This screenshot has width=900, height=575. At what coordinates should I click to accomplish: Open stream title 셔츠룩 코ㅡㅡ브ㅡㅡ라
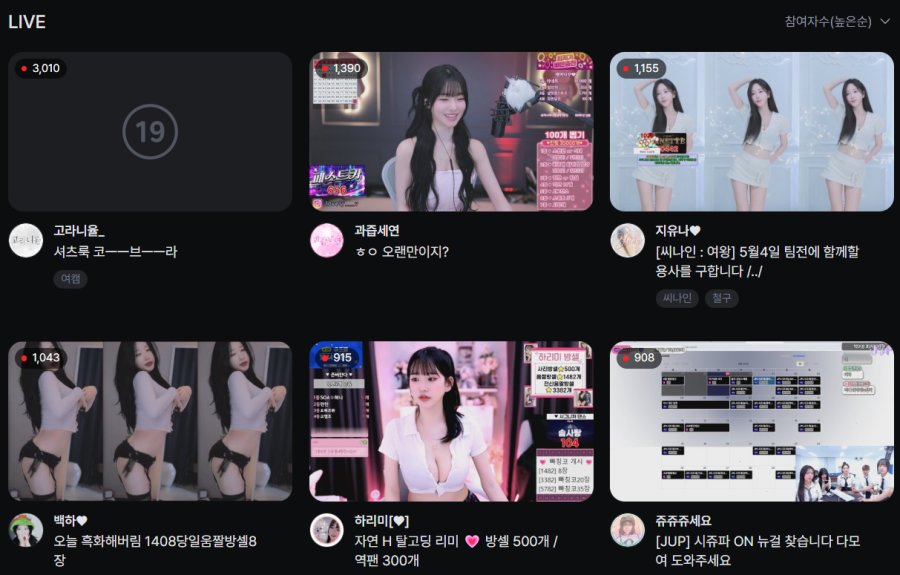(x=115, y=251)
